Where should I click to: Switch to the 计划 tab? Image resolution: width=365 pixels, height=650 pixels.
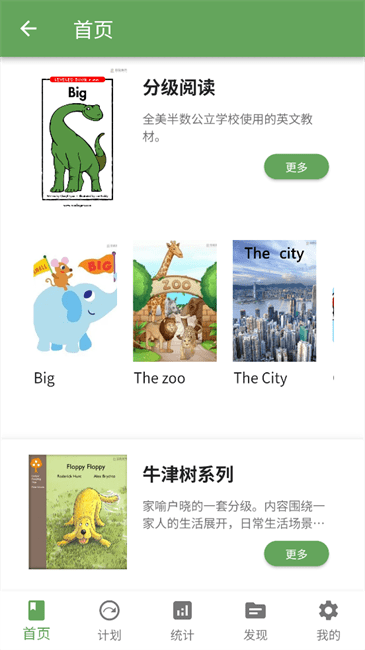click(110, 621)
